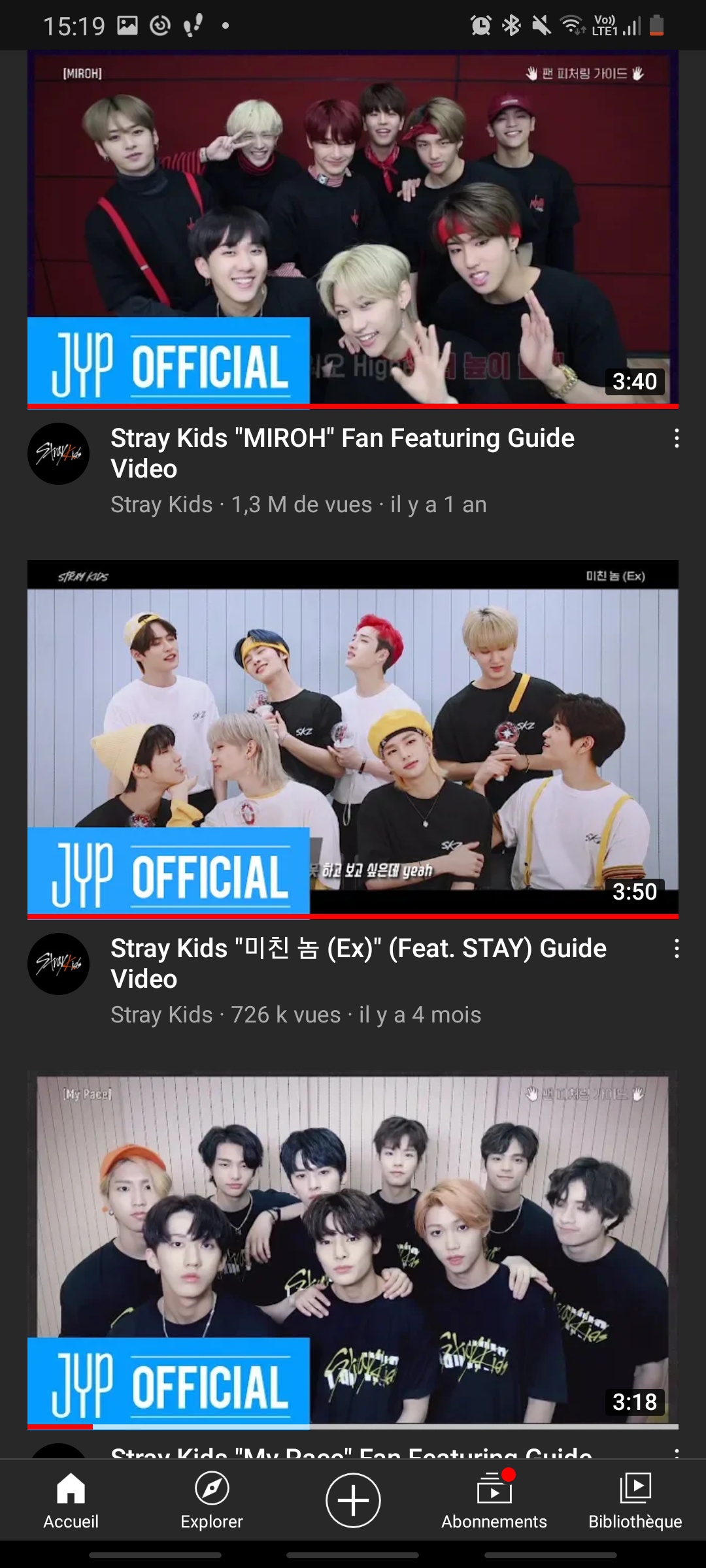Image resolution: width=706 pixels, height=1568 pixels.
Task: Play the My Pace video thumbnail
Action: click(x=353, y=1248)
